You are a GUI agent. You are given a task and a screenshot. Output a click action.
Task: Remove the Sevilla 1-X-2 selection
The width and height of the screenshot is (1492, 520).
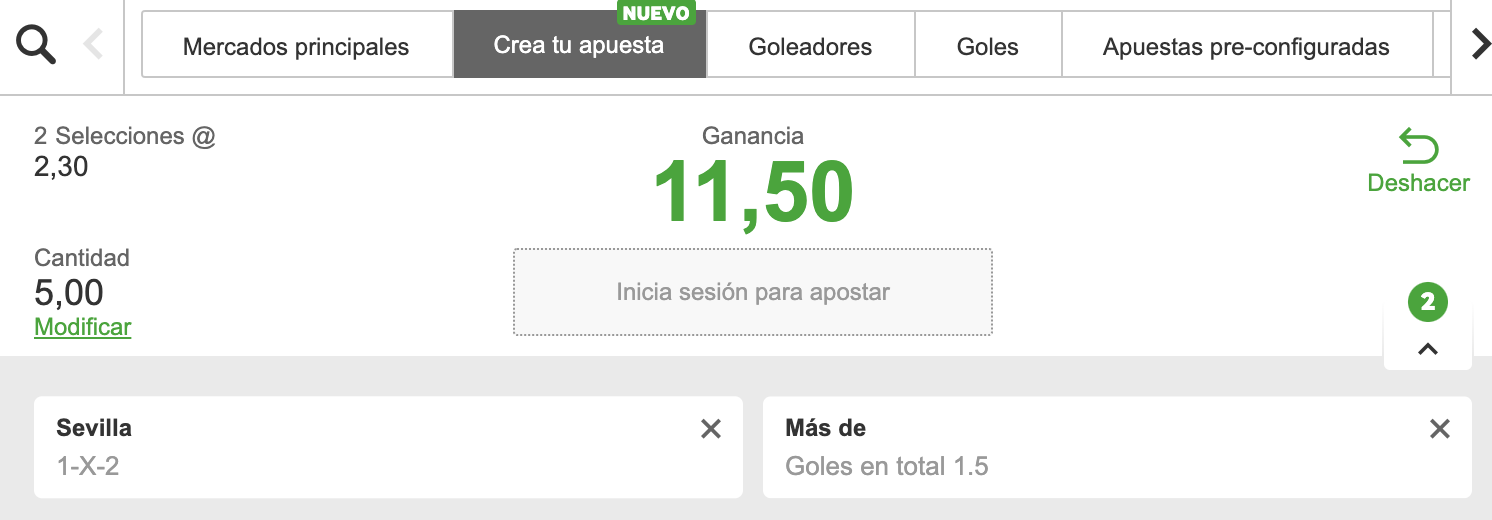tap(710, 429)
